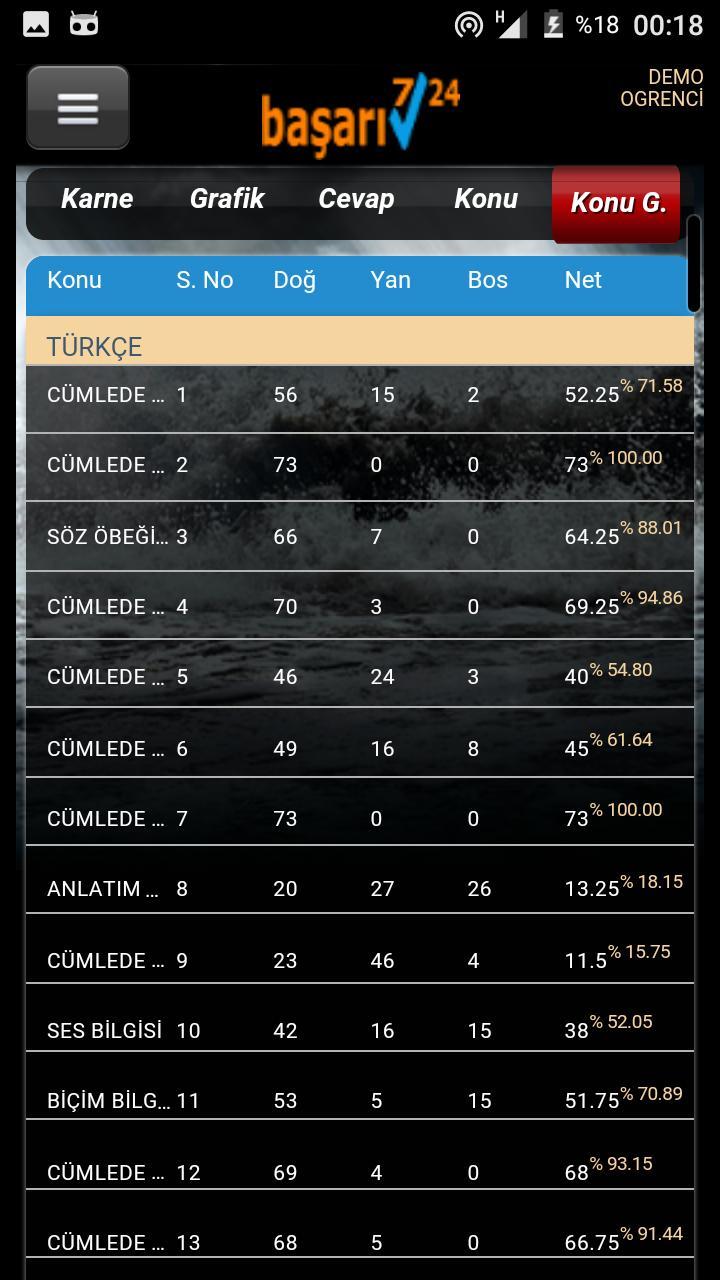Select the Cevap tab
The height and width of the screenshot is (1280, 720).
[356, 199]
